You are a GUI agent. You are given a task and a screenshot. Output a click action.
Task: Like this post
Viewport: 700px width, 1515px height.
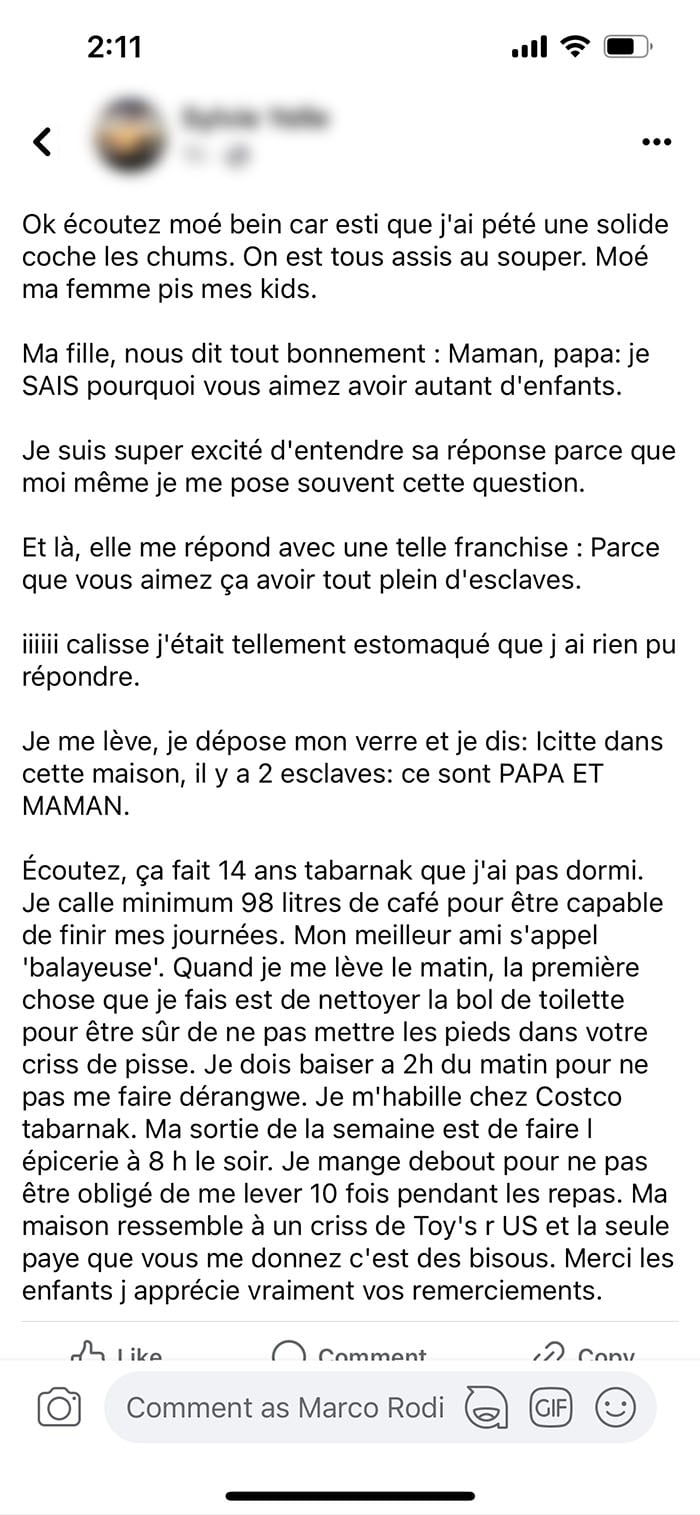point(115,1352)
